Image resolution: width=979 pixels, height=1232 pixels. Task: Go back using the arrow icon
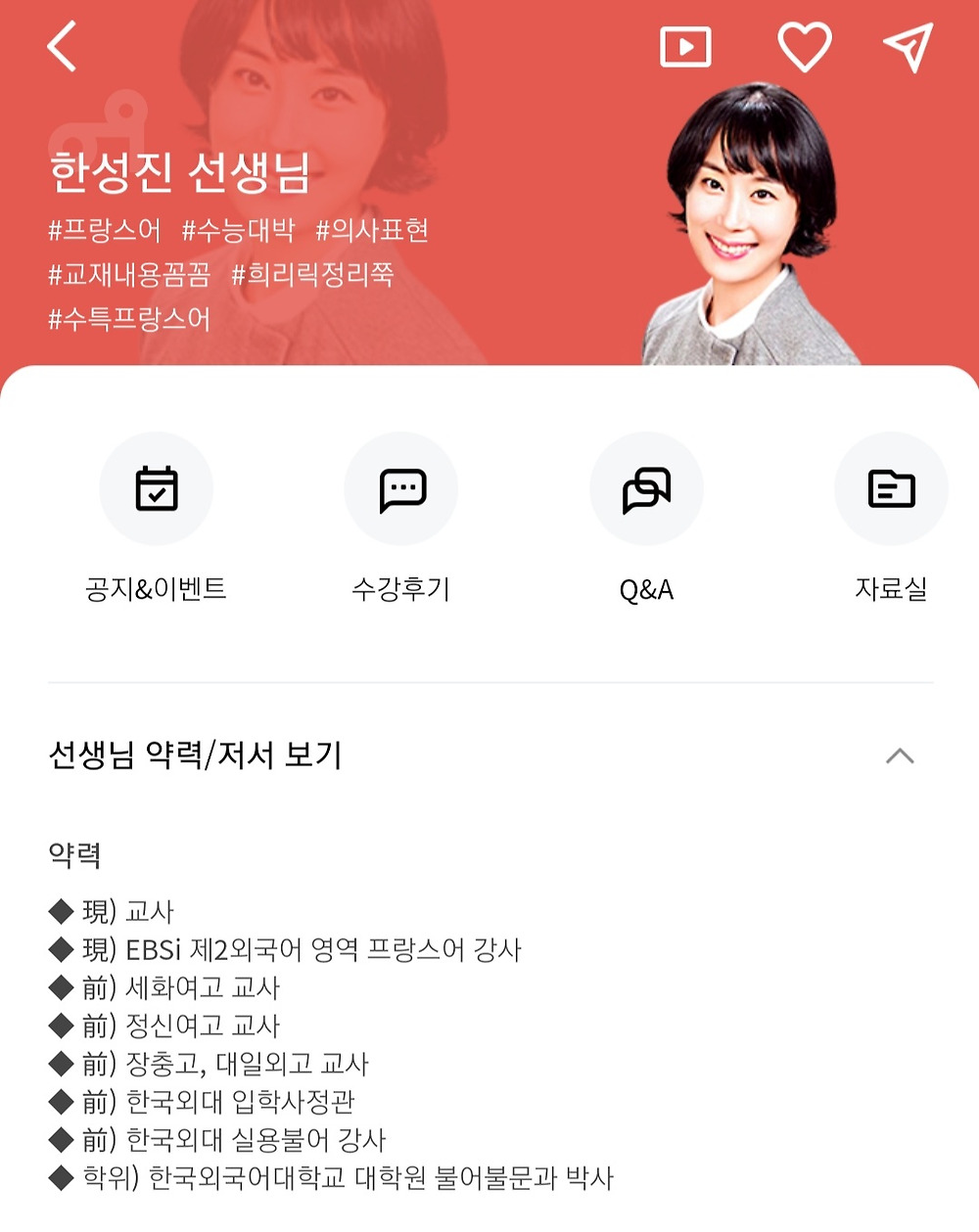click(x=62, y=47)
